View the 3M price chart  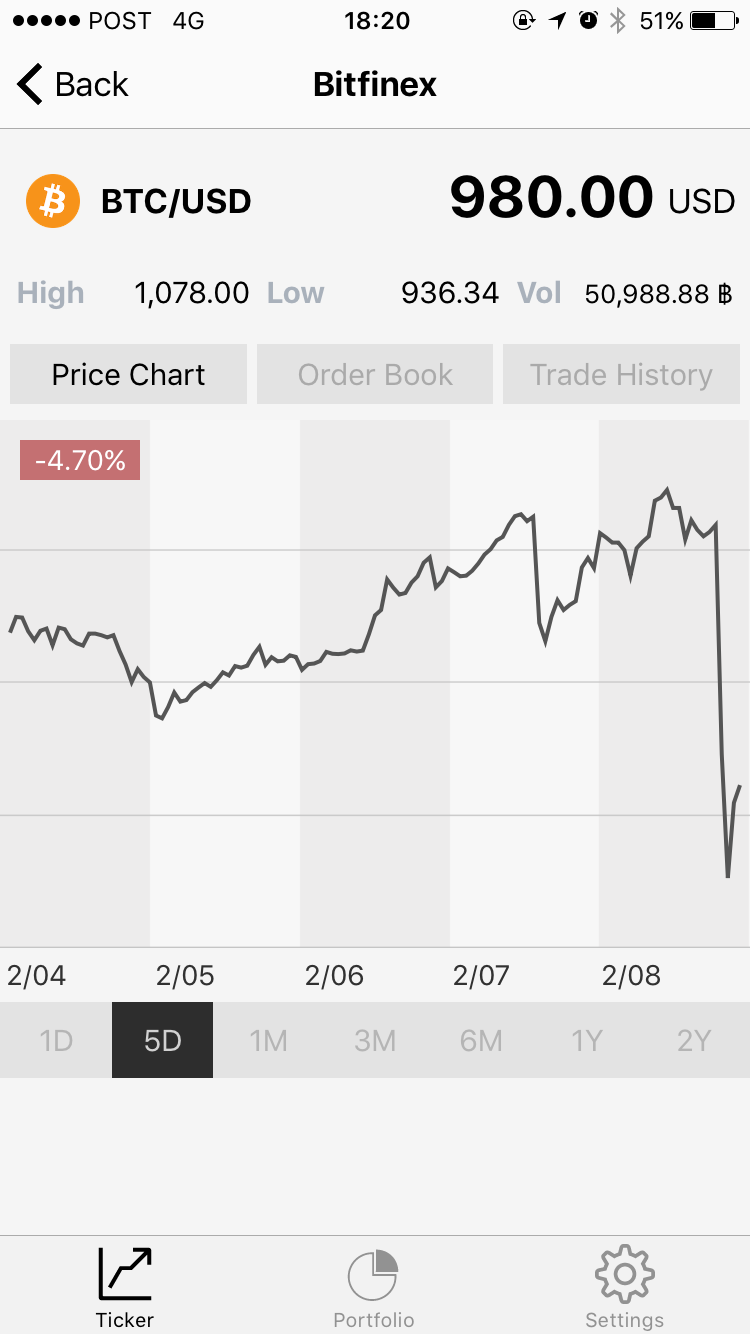click(x=375, y=1041)
